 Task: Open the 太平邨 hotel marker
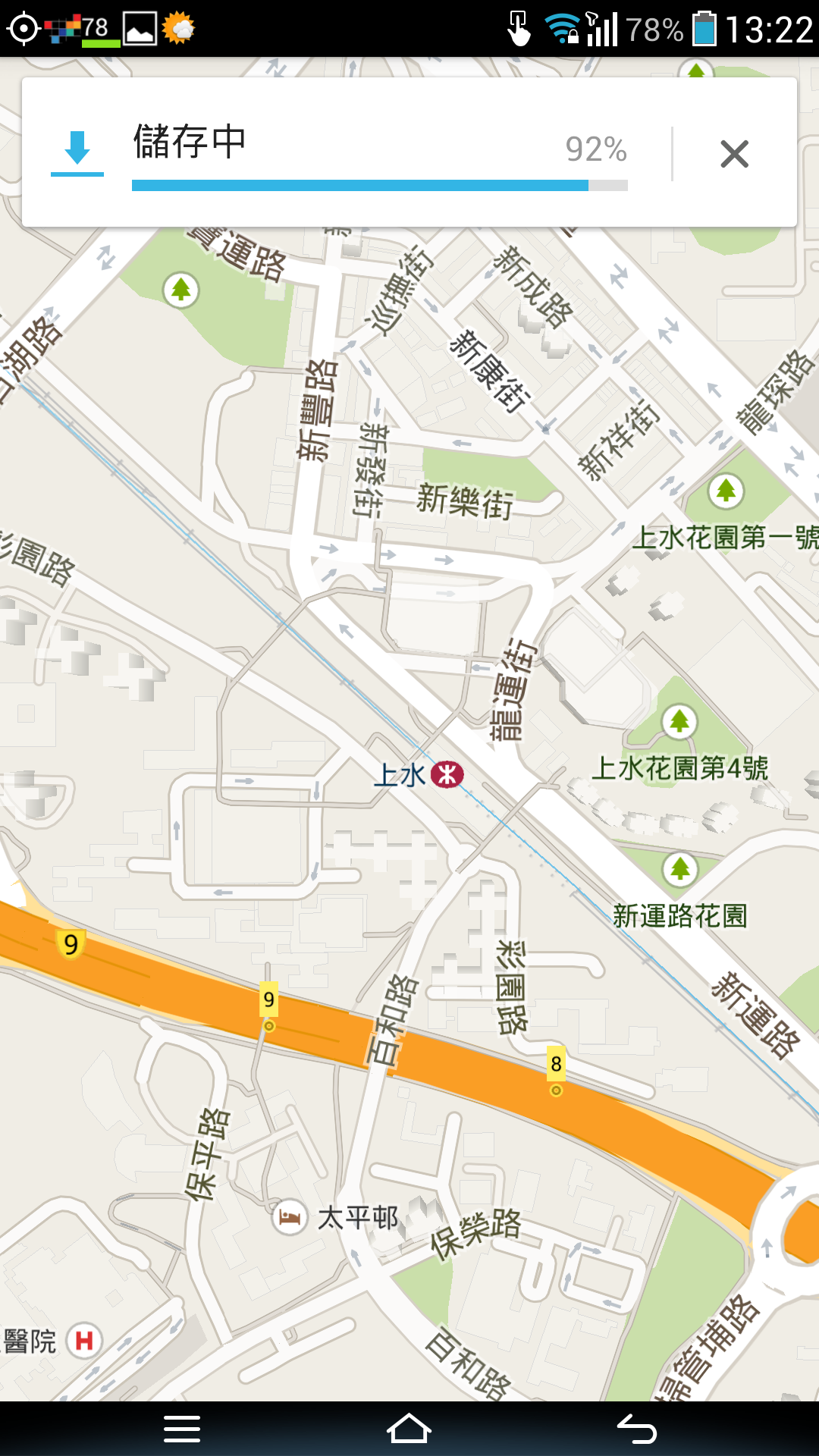pyautogui.click(x=289, y=1217)
